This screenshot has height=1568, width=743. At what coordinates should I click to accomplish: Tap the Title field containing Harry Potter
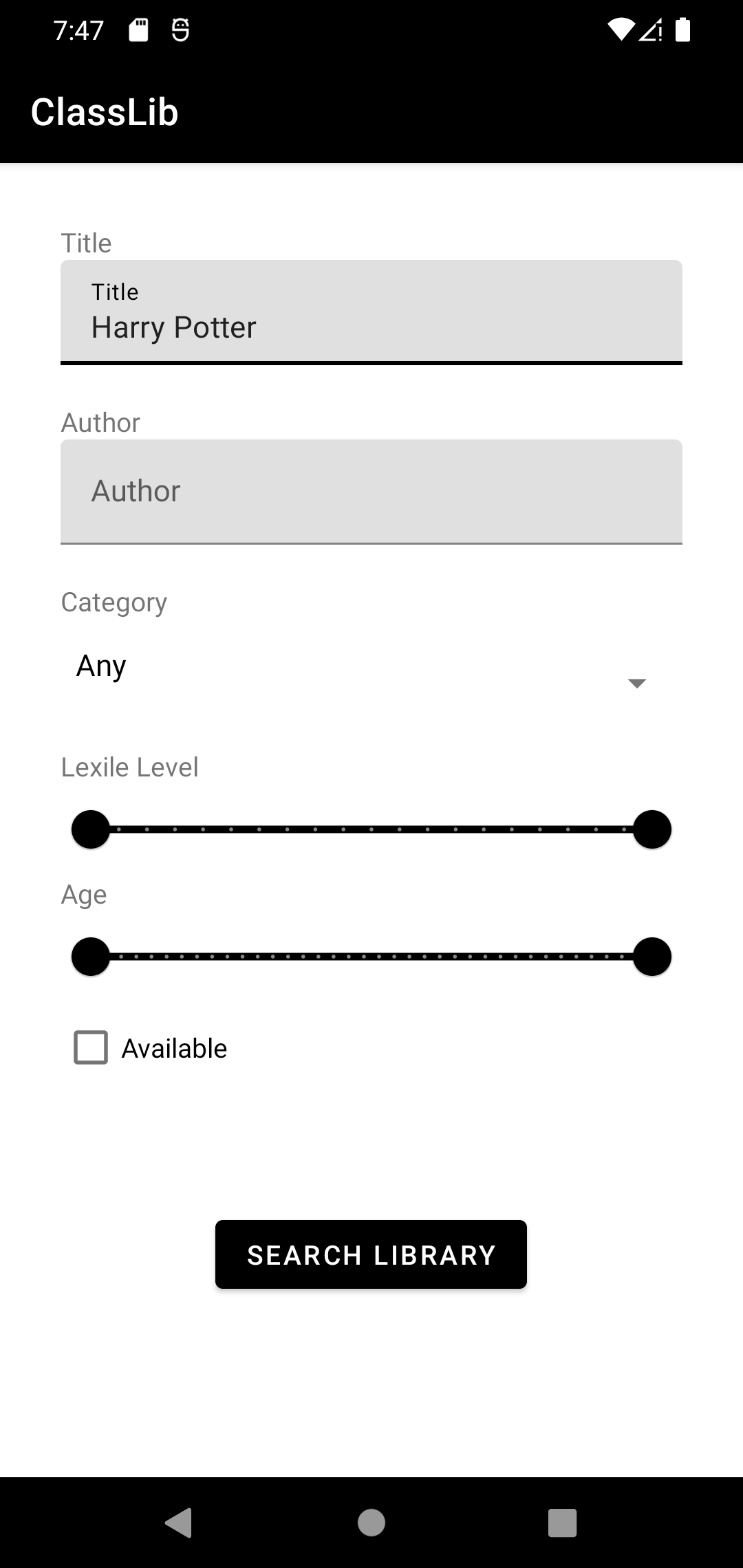point(371,312)
